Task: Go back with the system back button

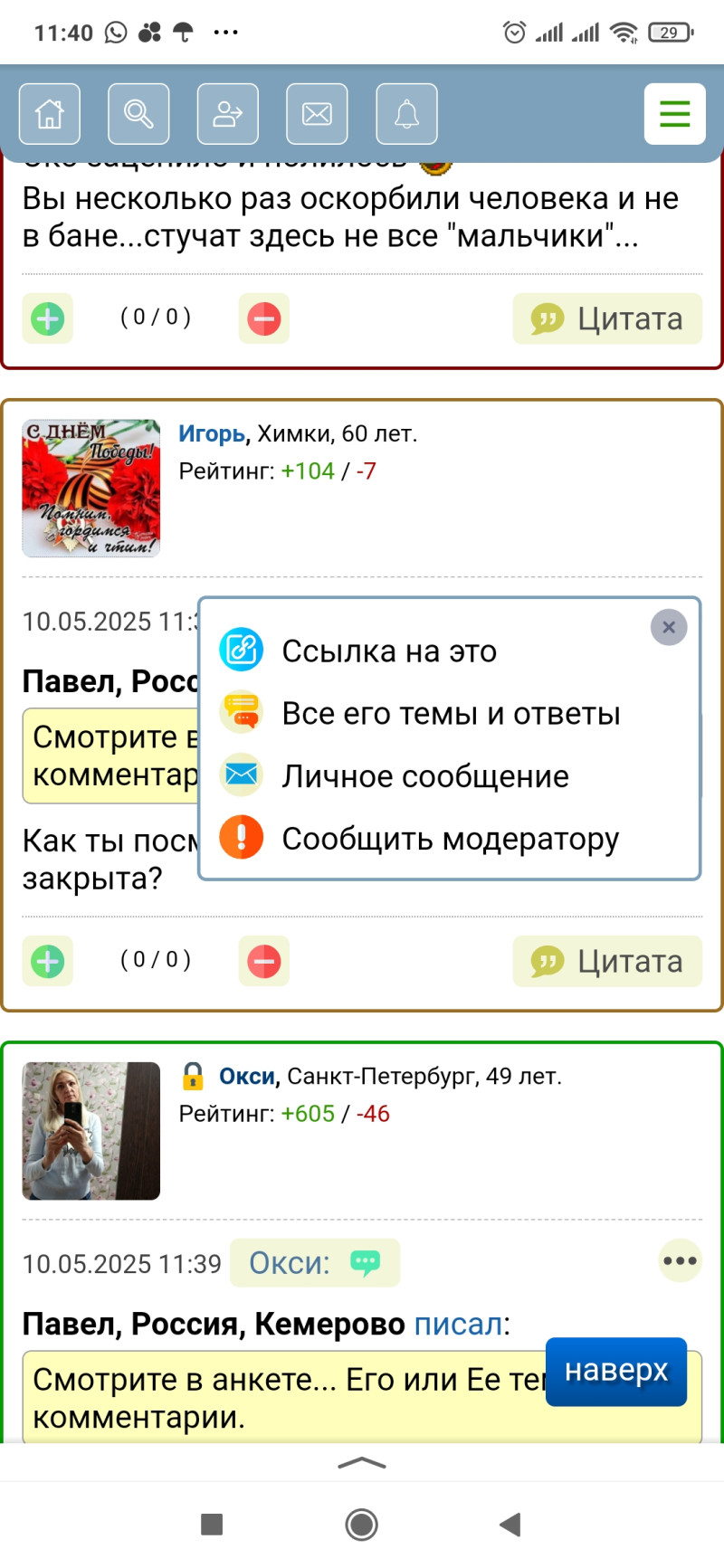Action: (x=510, y=1525)
